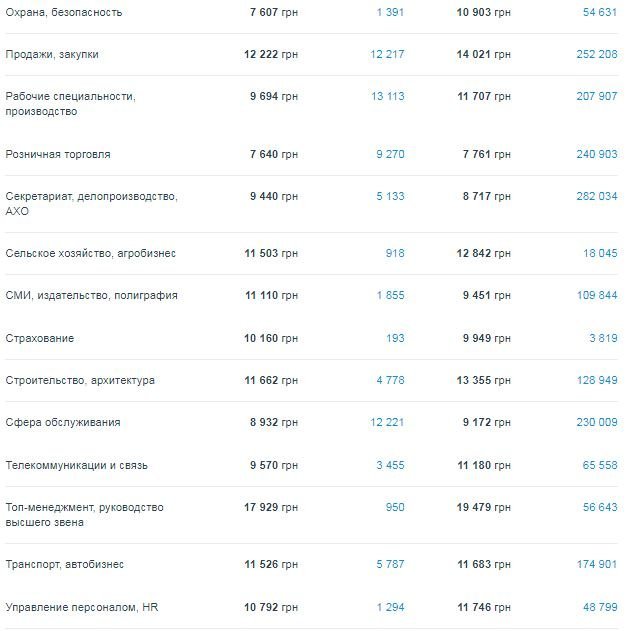
Task: Open the 56 643 link for Топ-менеджмент
Action: coord(597,507)
